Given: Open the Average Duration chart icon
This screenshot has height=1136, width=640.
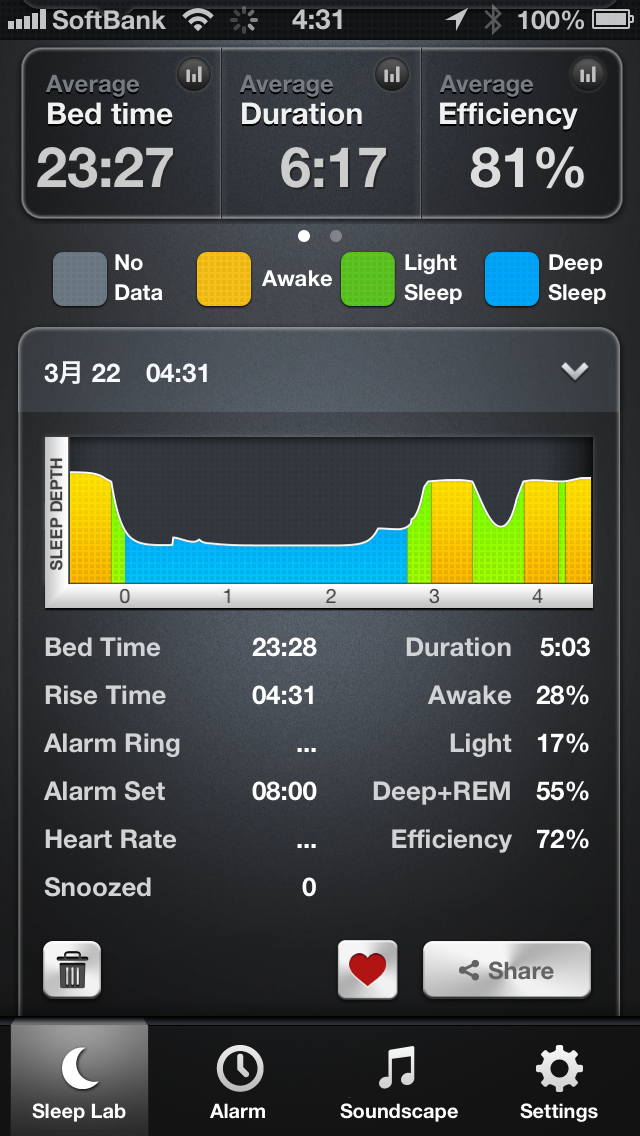Looking at the screenshot, I should tap(392, 74).
